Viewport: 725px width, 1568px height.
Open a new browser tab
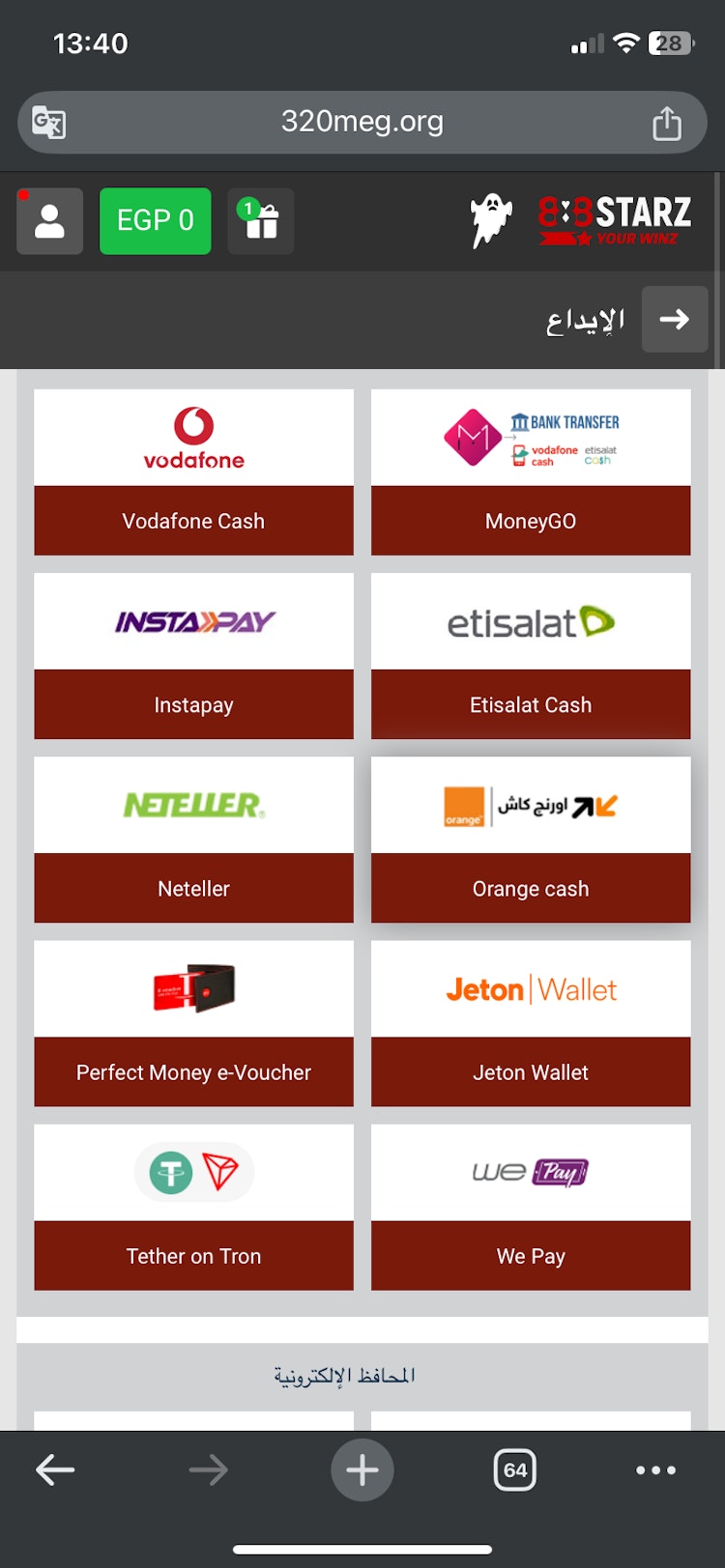(362, 1470)
